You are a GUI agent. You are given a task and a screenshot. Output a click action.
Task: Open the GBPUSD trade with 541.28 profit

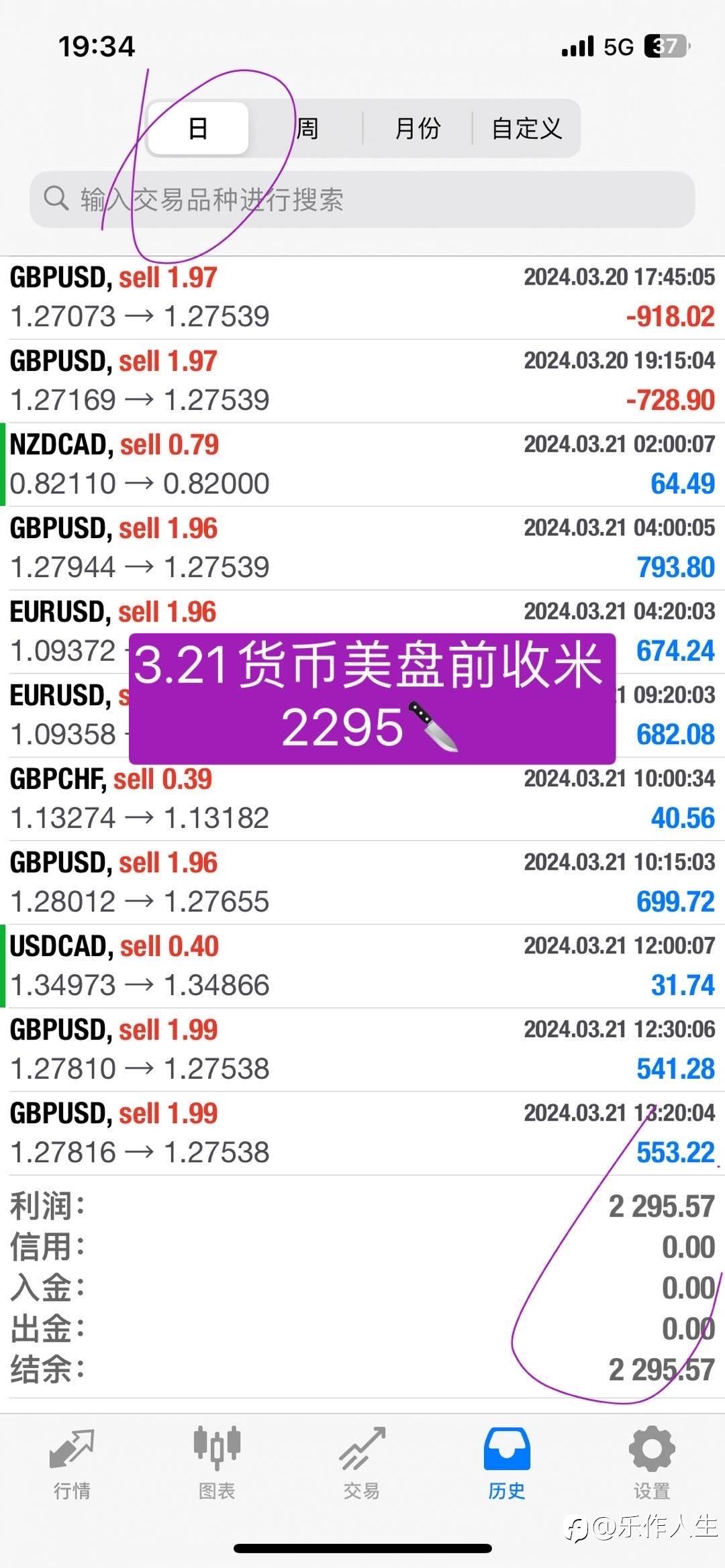[362, 1050]
